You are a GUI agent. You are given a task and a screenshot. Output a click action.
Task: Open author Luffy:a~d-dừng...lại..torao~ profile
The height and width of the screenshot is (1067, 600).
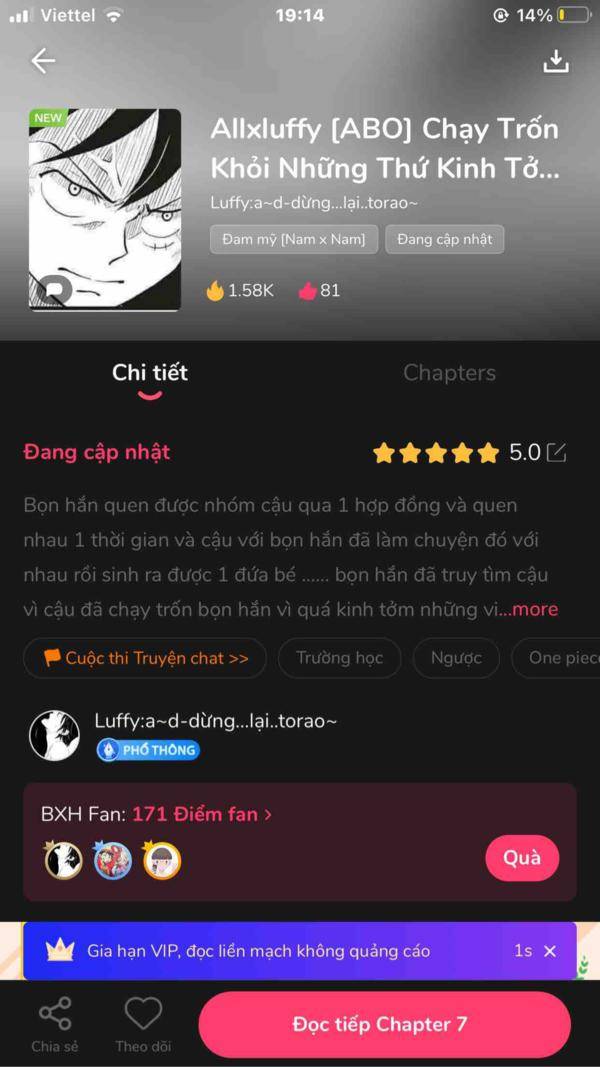[x=216, y=721]
